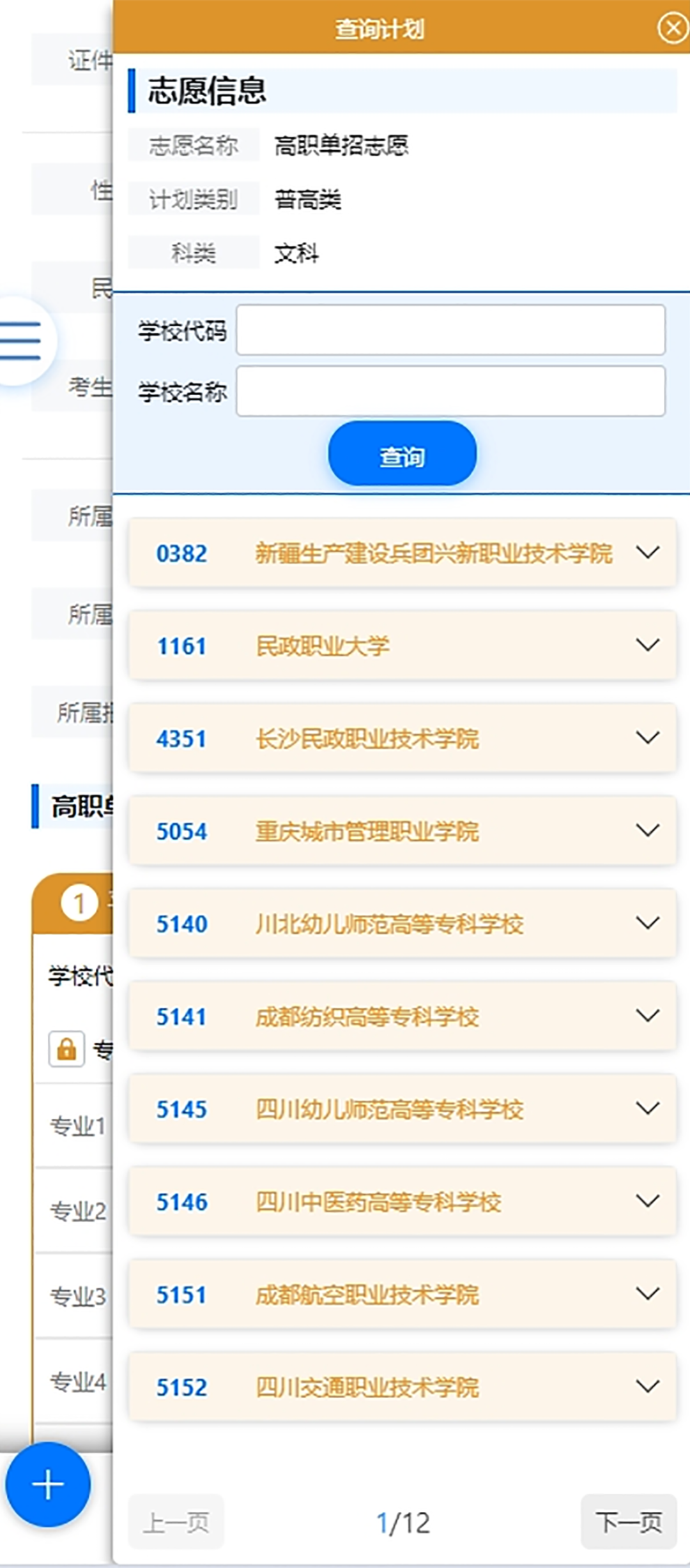
Task: Expand 5146 四川中医药高等专科学校
Action: click(647, 1201)
